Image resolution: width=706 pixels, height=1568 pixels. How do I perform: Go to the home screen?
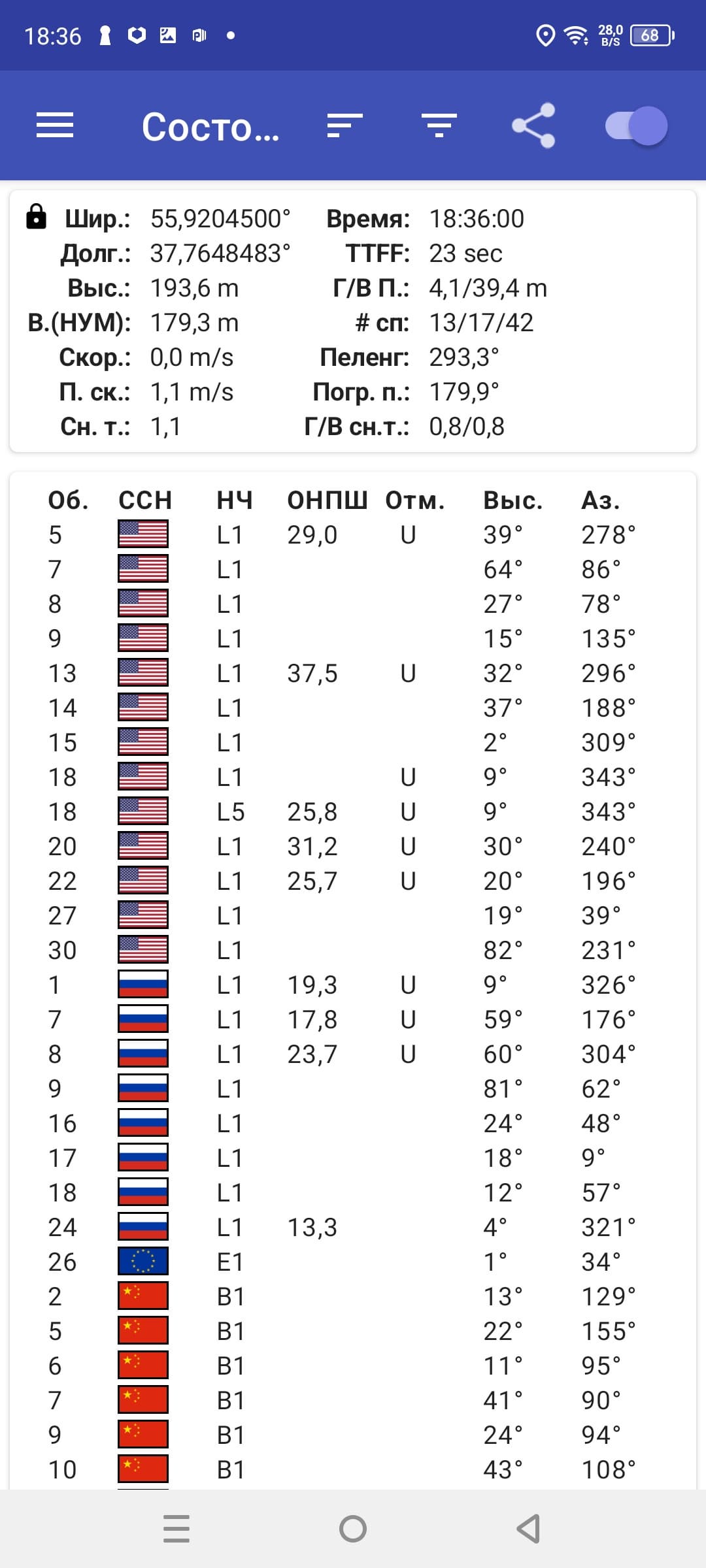pos(353,1529)
